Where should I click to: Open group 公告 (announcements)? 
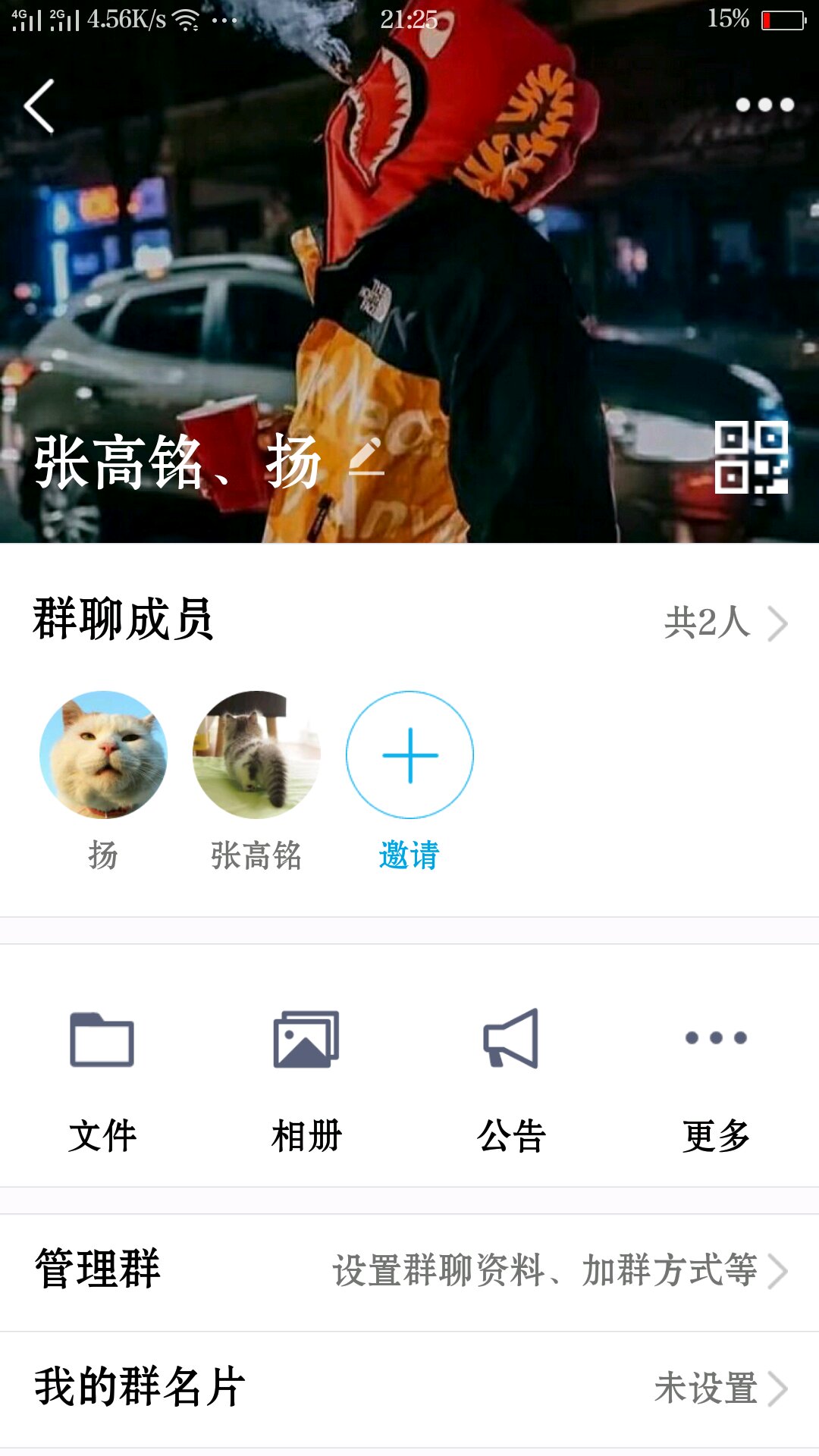point(511,1077)
